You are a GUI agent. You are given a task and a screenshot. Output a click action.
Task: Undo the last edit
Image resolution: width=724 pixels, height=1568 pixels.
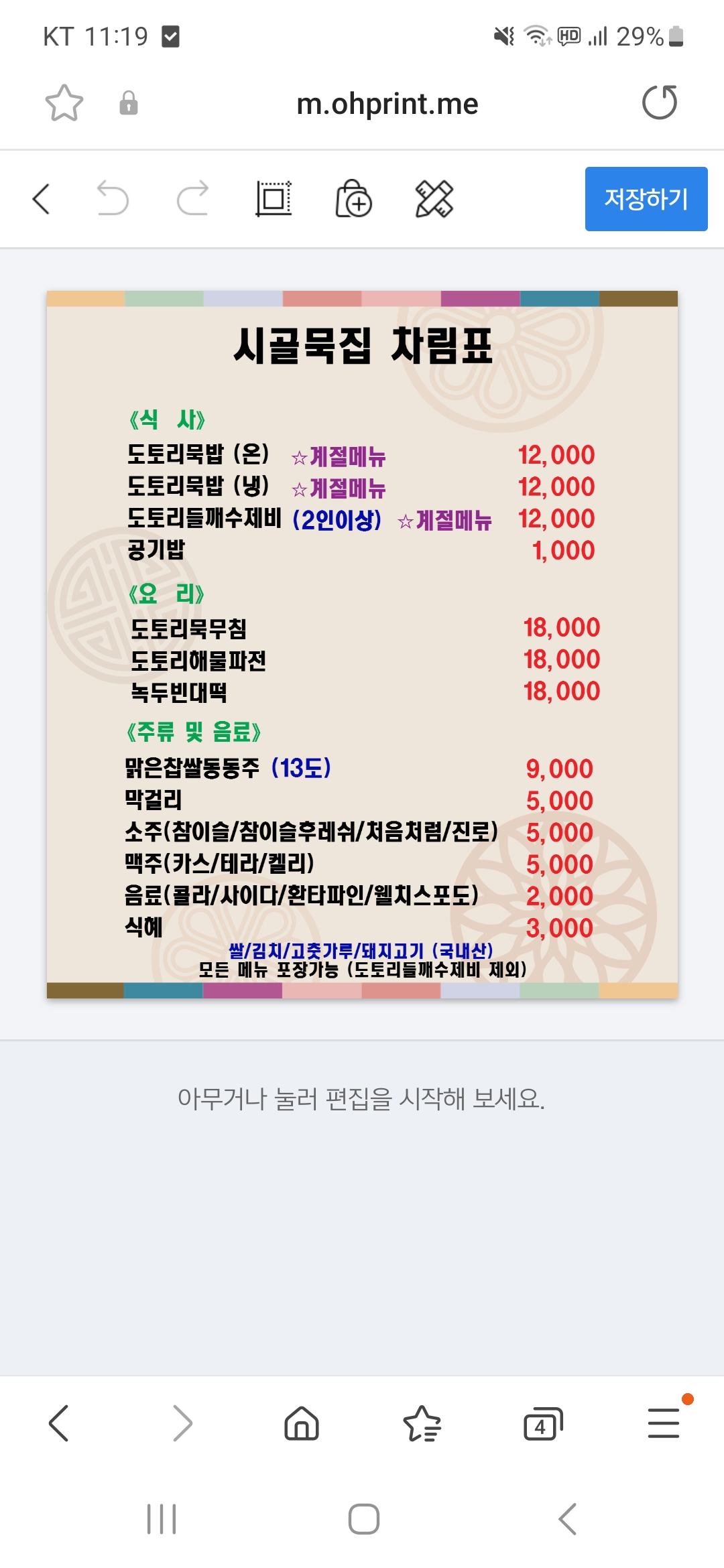(x=112, y=199)
